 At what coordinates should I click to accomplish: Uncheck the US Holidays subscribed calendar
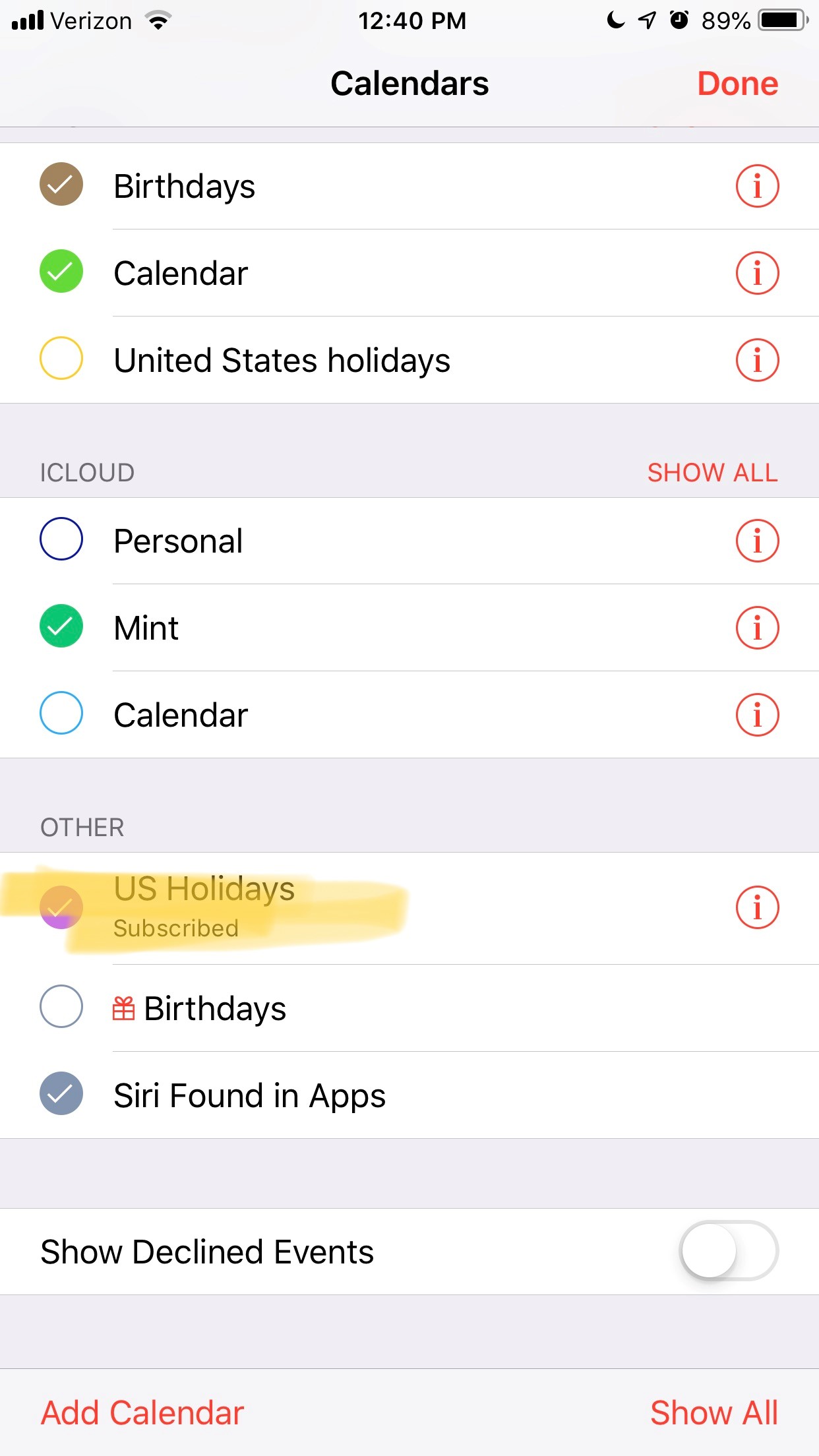click(61, 907)
